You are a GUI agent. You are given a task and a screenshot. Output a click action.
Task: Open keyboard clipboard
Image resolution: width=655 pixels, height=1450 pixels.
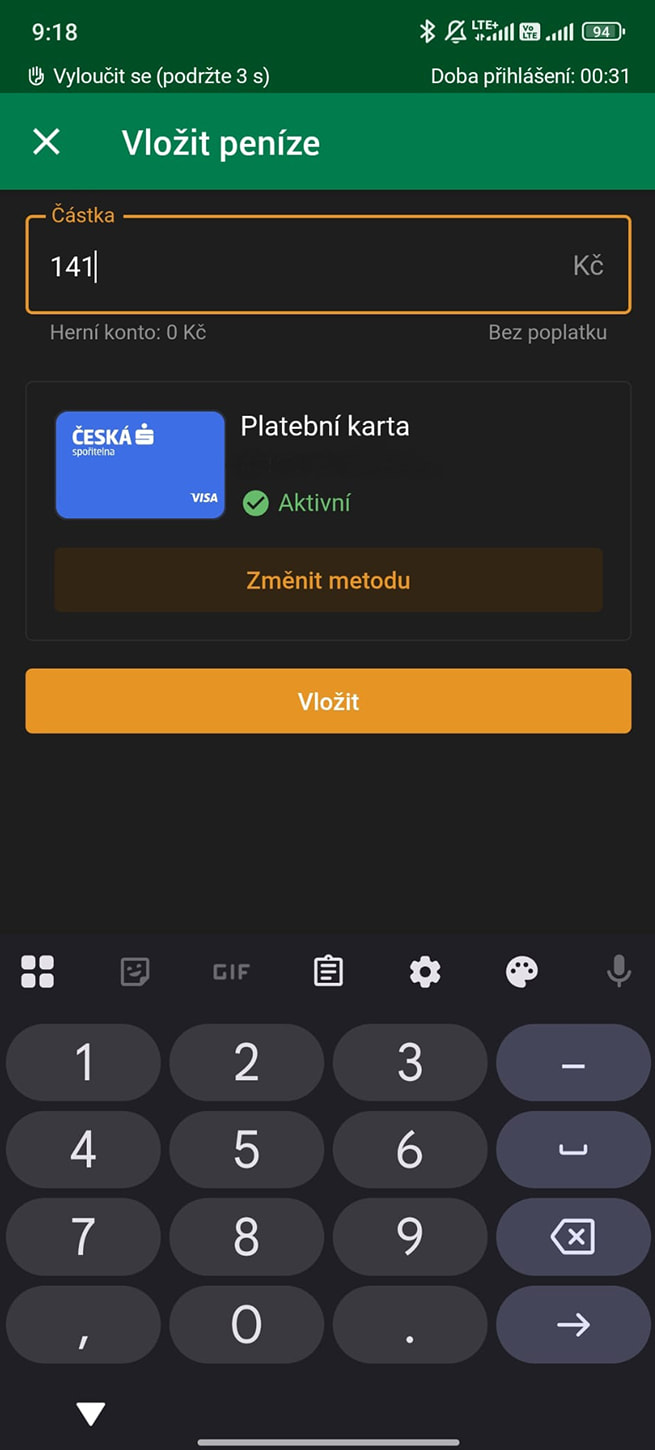click(x=328, y=971)
